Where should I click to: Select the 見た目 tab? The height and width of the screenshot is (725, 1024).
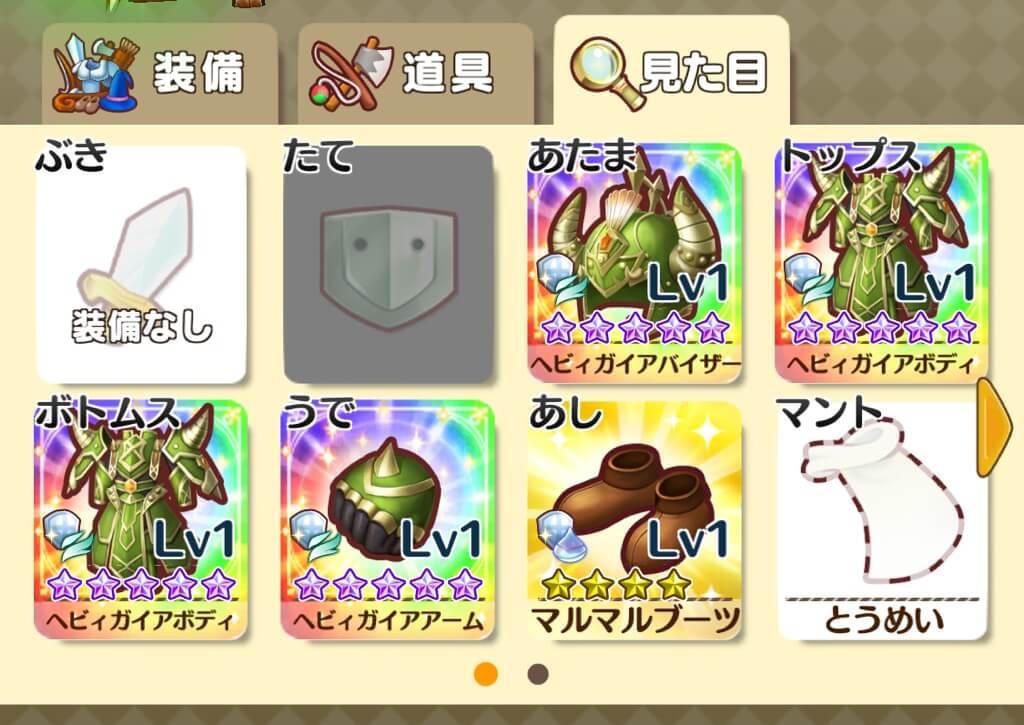[671, 72]
